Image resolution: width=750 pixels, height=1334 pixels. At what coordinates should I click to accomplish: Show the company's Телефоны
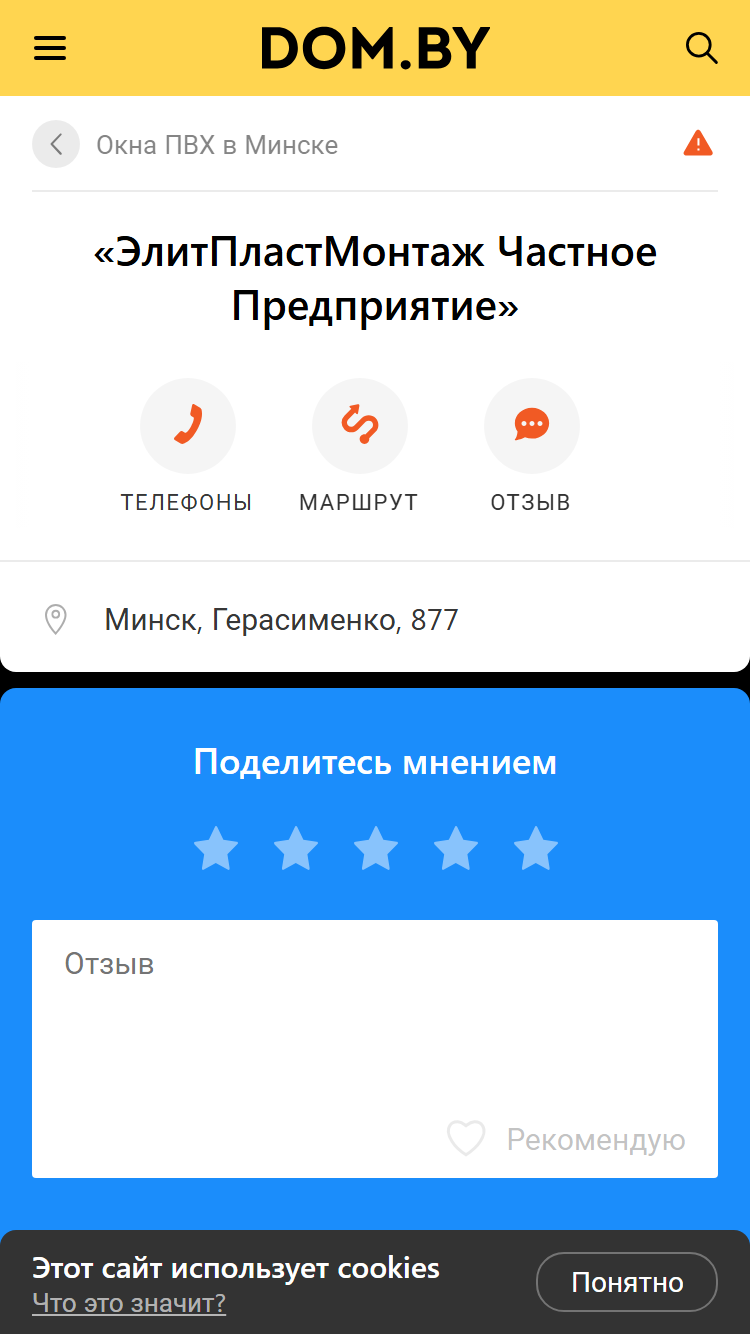click(x=187, y=446)
